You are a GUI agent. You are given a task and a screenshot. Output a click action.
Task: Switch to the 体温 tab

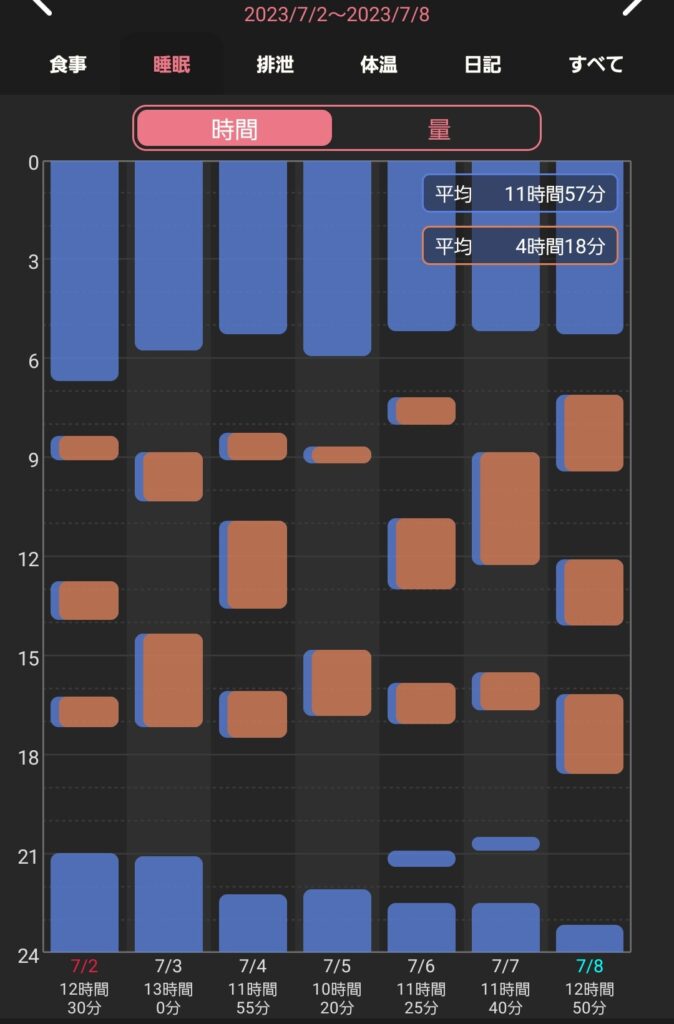379,65
